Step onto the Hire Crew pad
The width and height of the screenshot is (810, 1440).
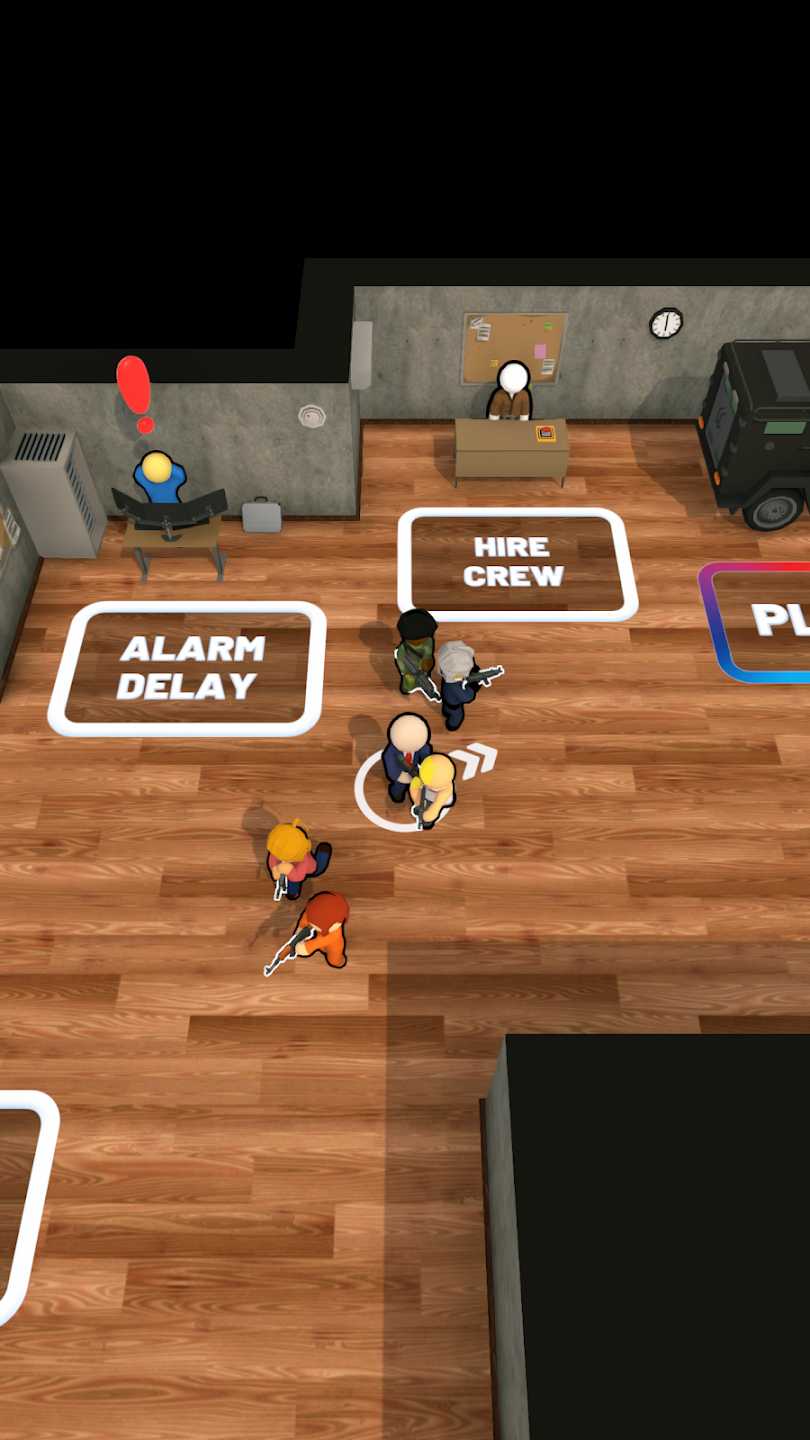(x=516, y=561)
